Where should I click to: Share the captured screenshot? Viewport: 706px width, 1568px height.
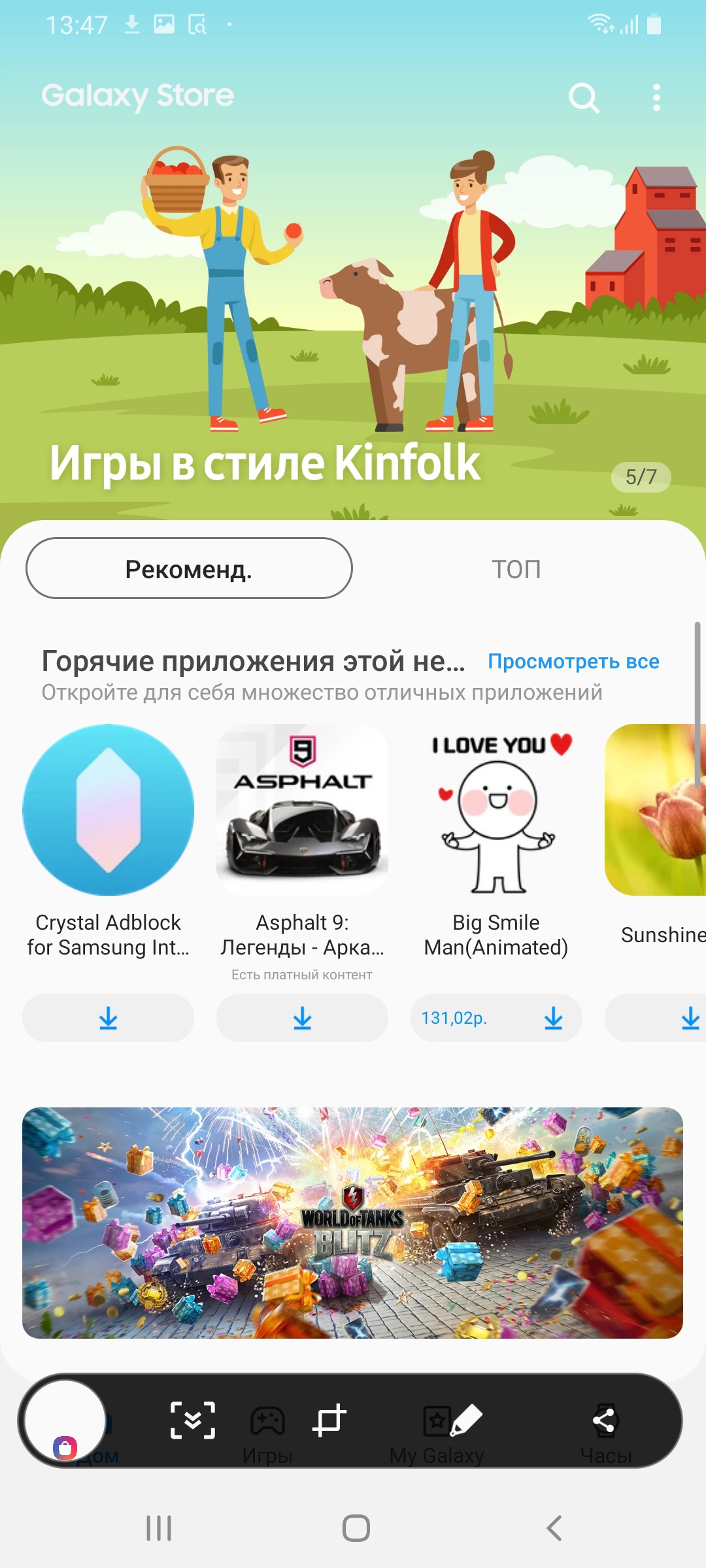(603, 1420)
